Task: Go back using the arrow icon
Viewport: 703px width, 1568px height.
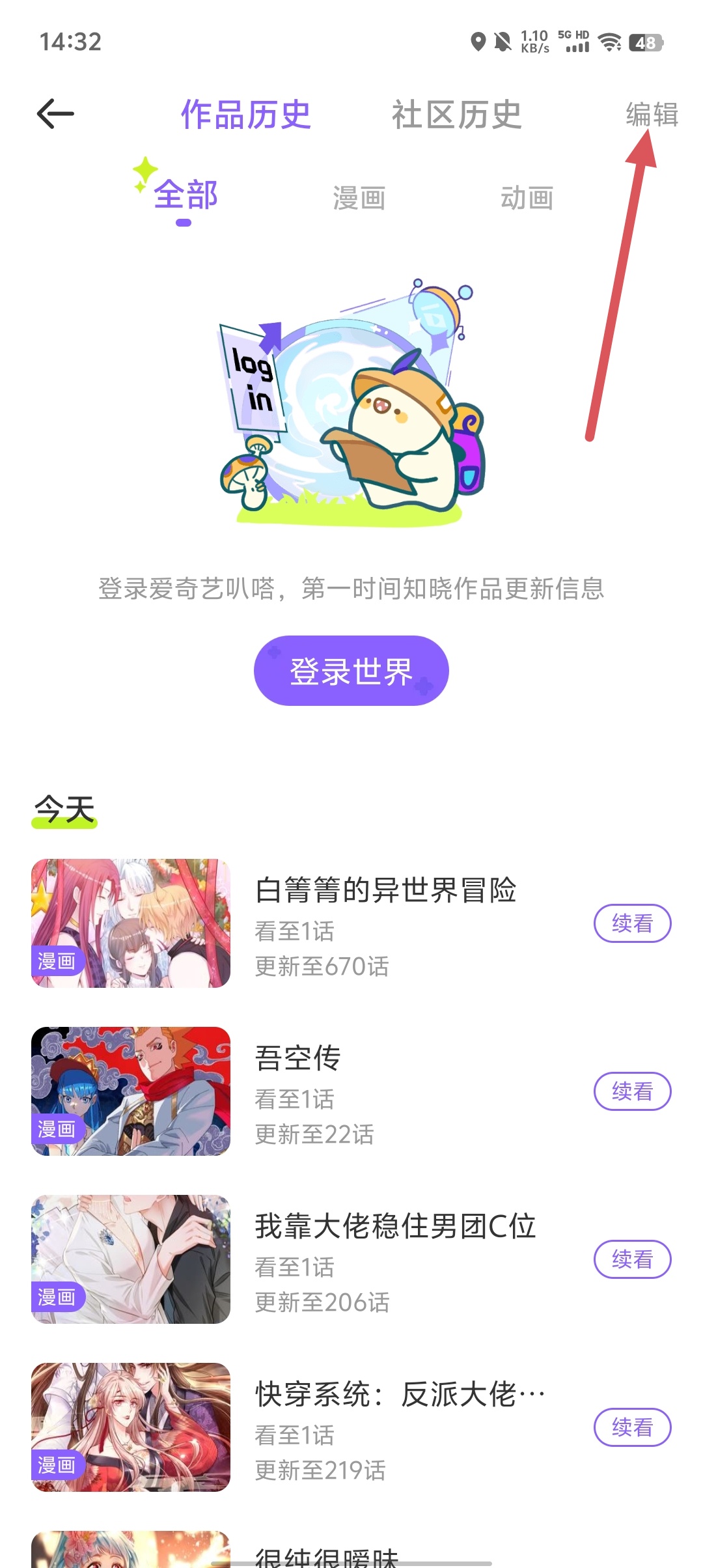Action: coord(55,115)
